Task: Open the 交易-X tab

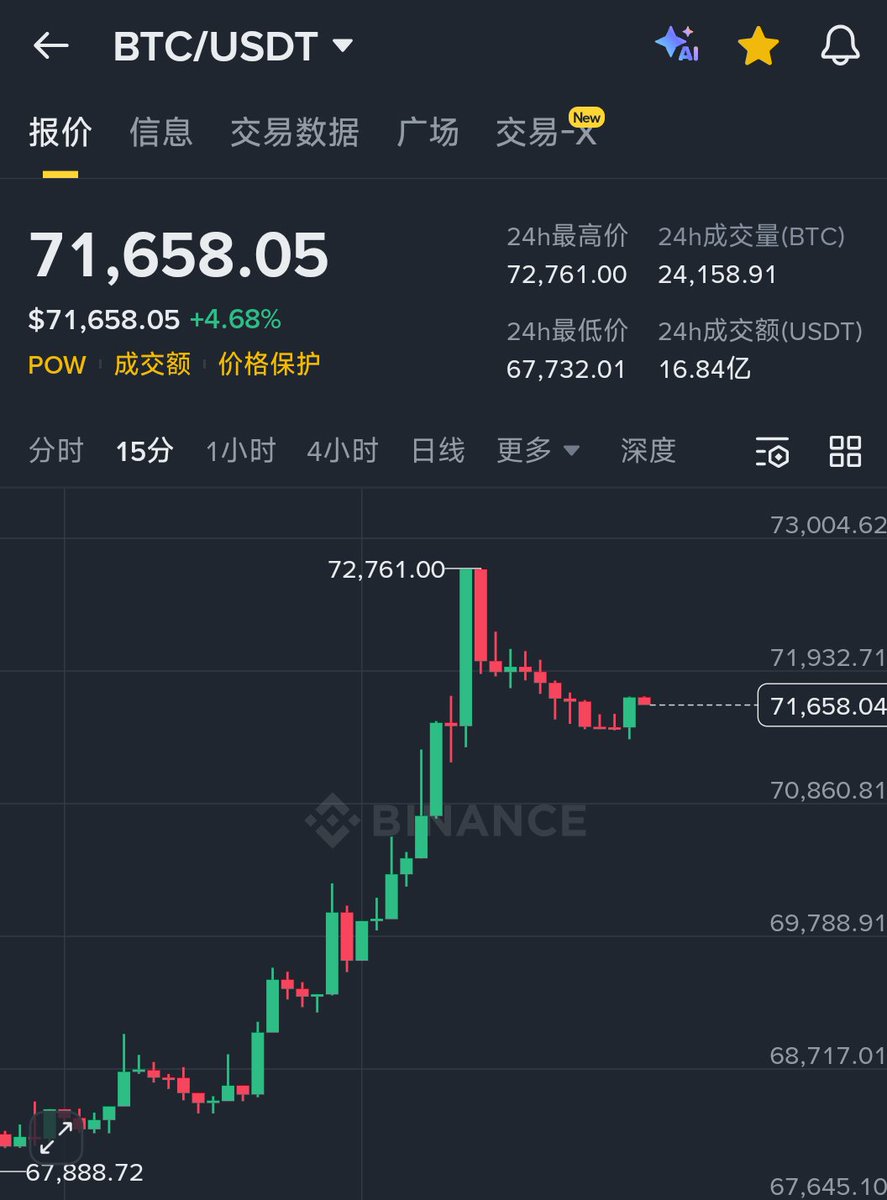Action: (x=546, y=132)
